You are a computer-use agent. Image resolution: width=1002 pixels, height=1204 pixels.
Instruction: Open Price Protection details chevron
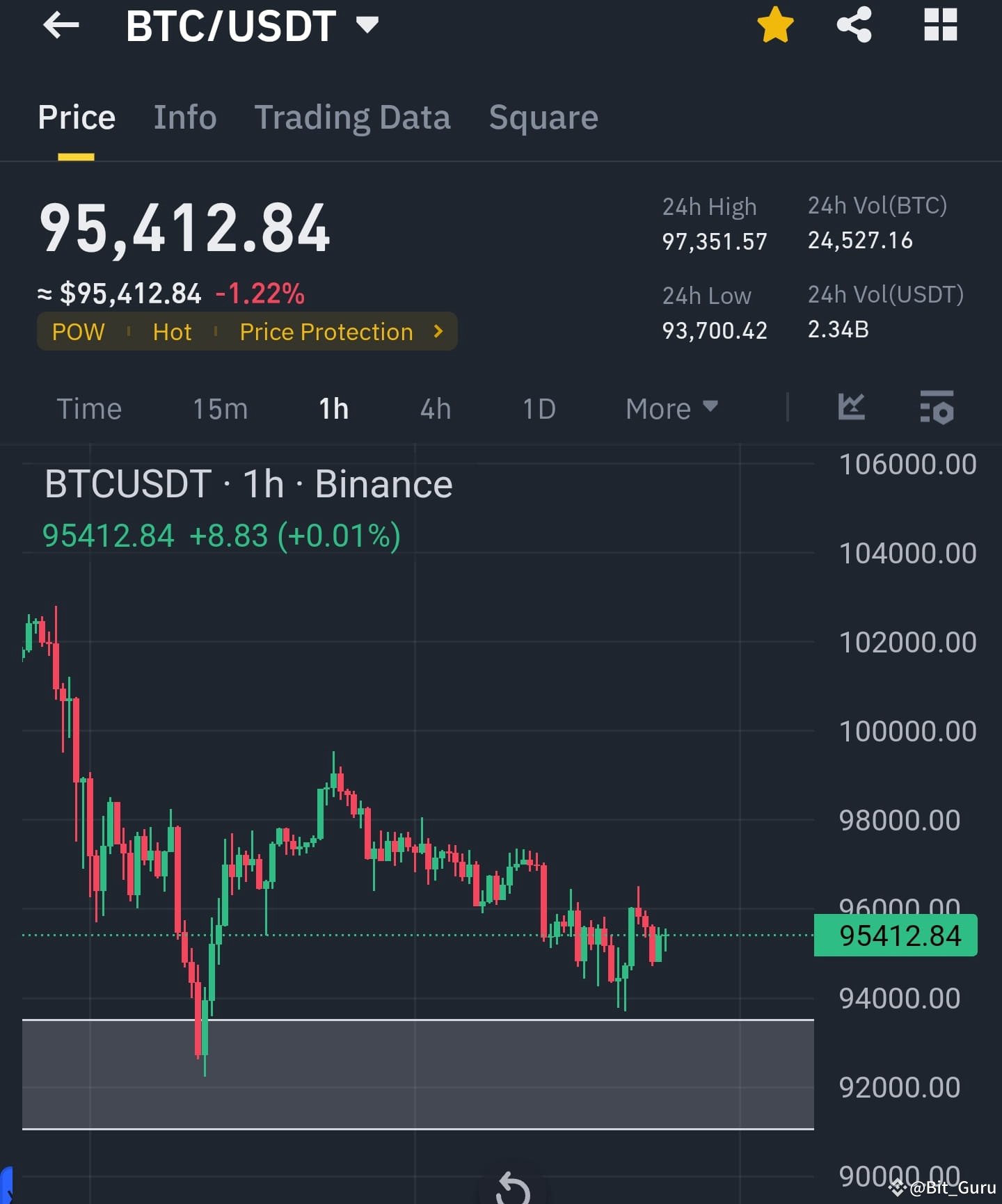438,332
